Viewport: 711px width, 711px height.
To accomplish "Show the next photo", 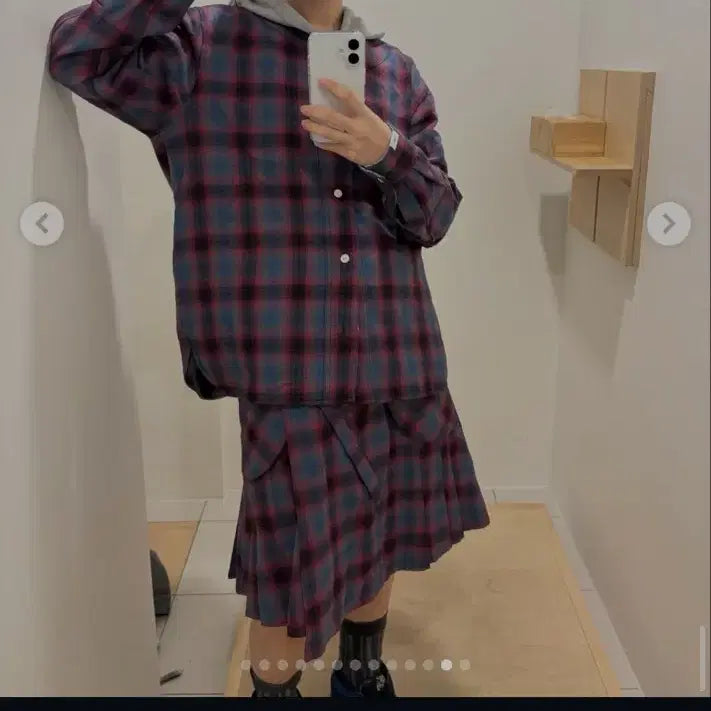I will tap(668, 224).
